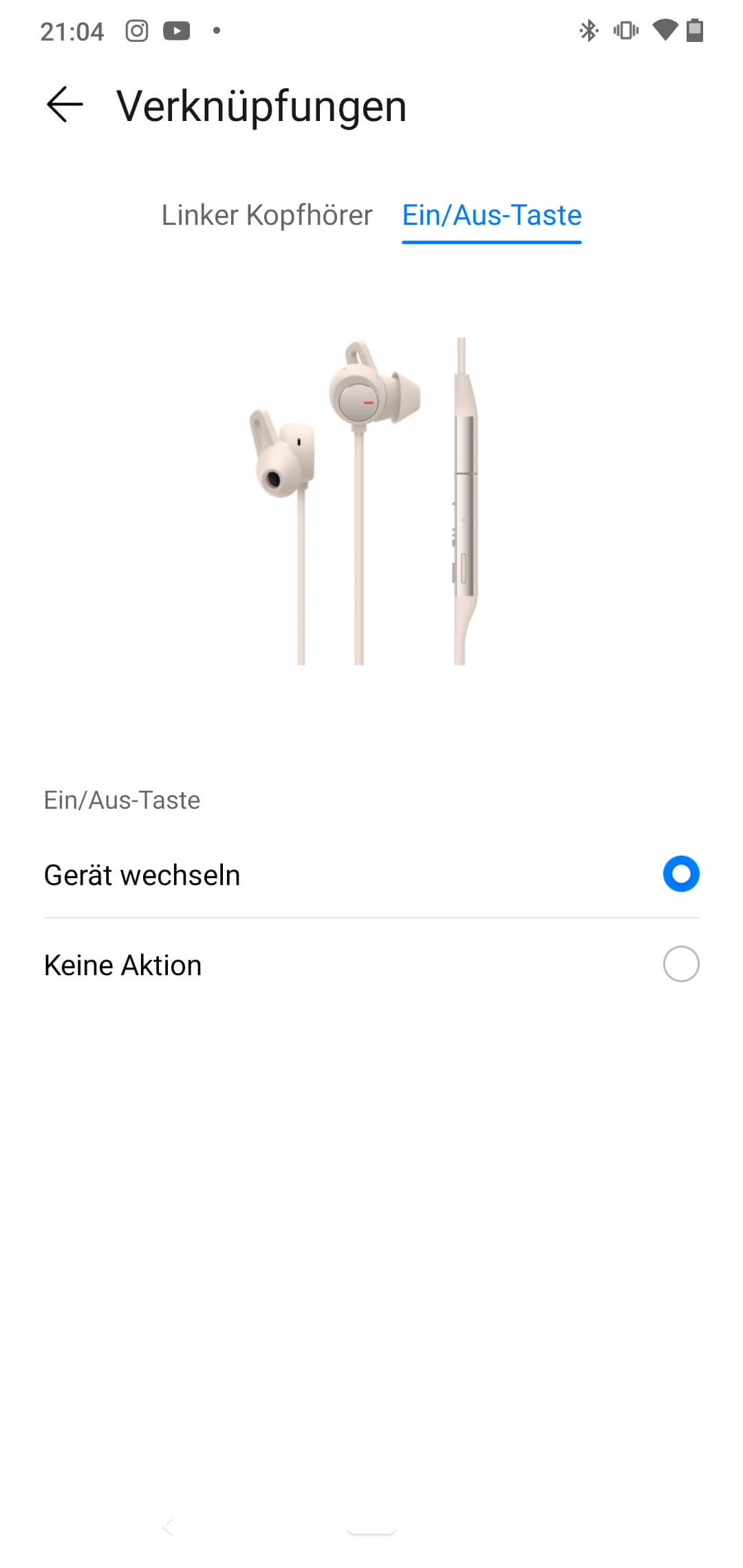The image size is (743, 1568).
Task: Choose the Gerät wechseln option
Action: click(680, 874)
